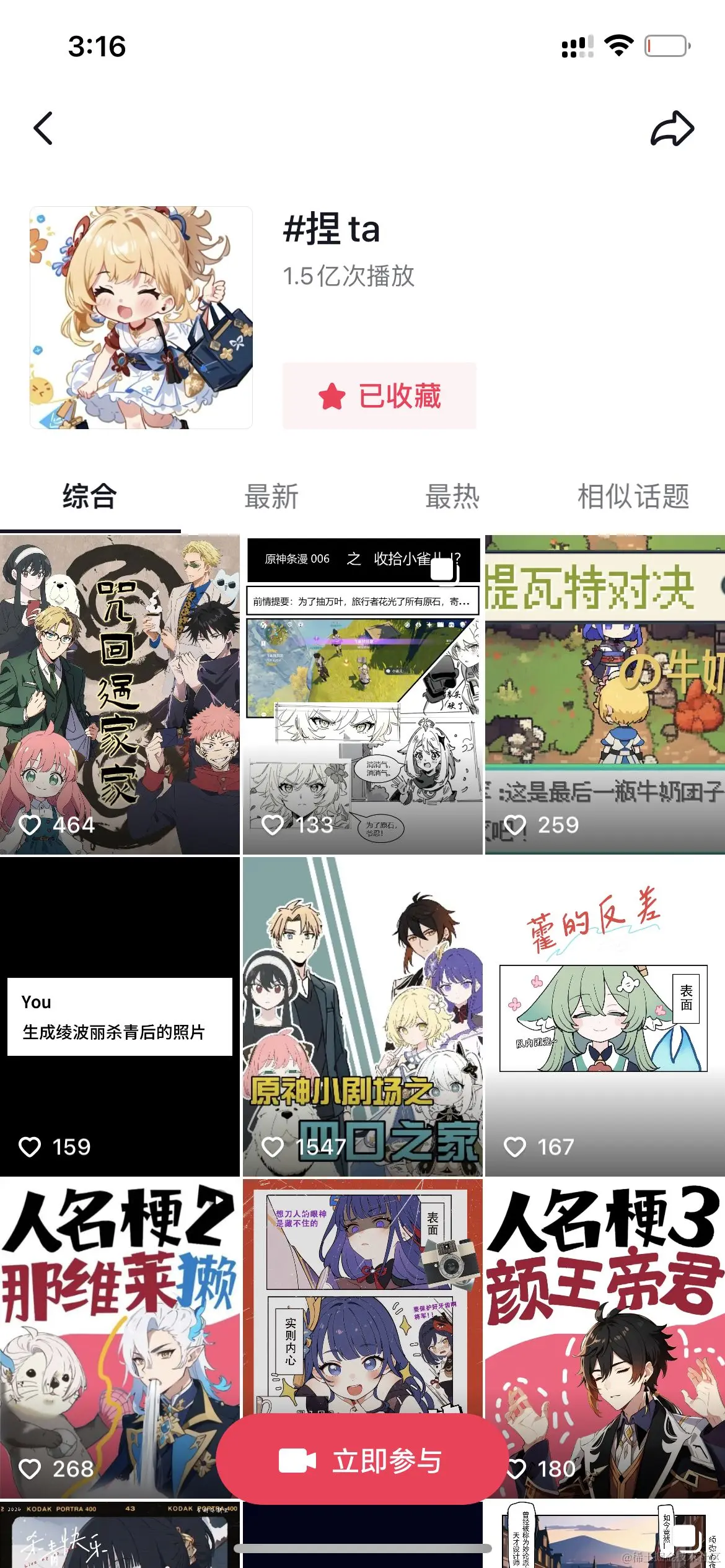The width and height of the screenshot is (725, 1568).
Task: Select the 综合 tab
Action: tap(90, 497)
